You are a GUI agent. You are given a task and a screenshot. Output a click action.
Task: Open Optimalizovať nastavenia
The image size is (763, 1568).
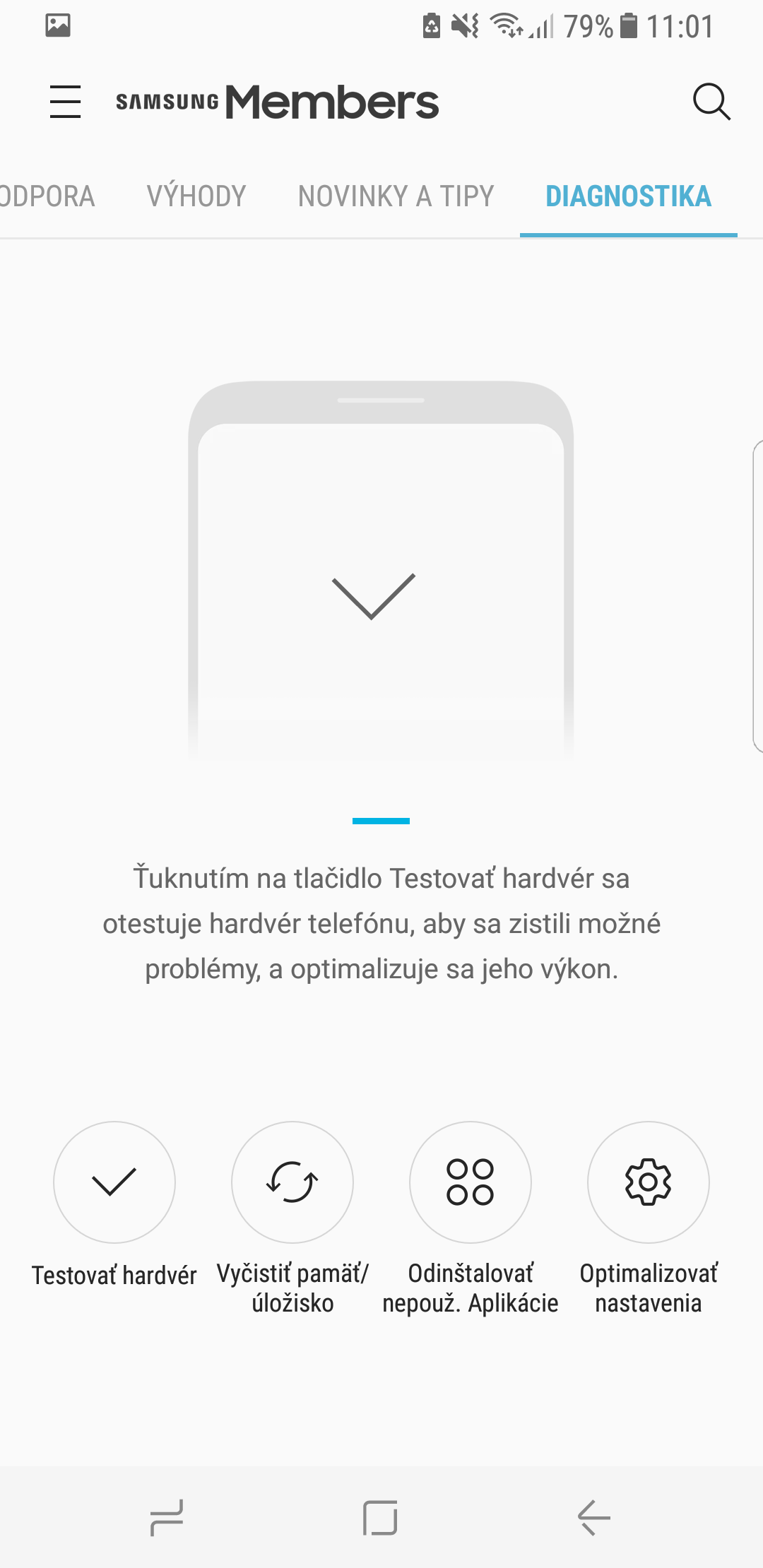click(649, 1182)
